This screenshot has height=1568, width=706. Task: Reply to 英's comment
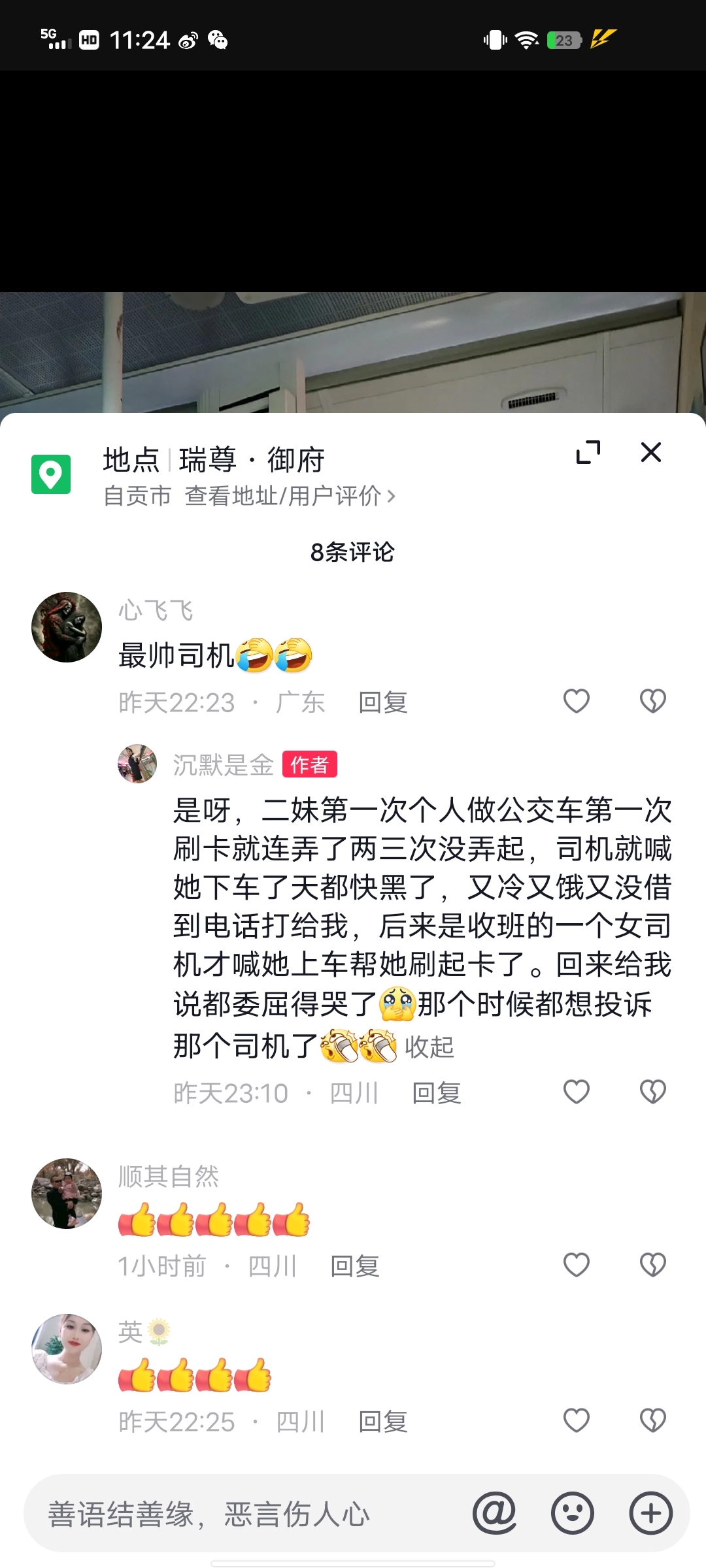click(383, 1422)
